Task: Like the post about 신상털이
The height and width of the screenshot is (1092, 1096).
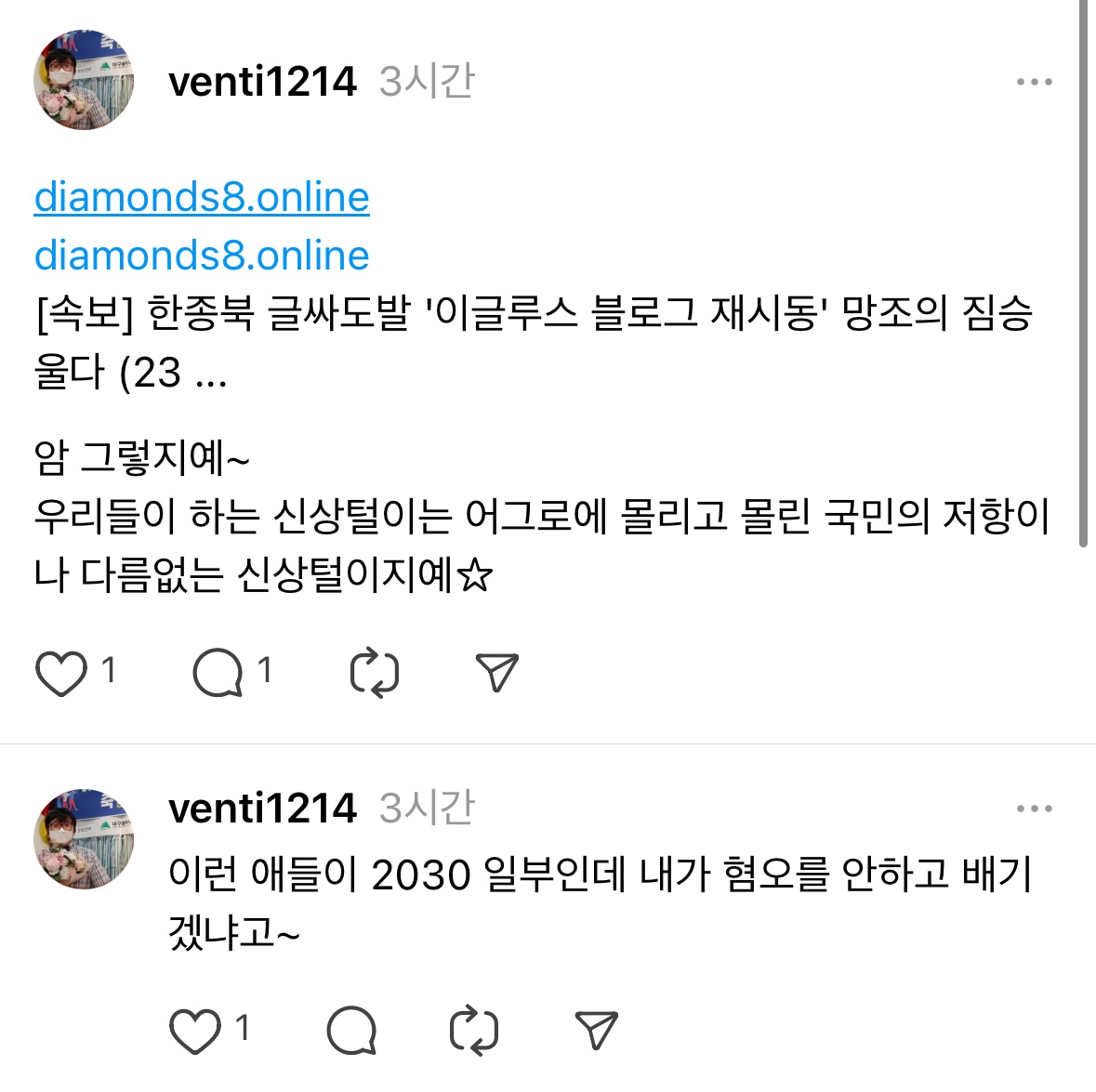Action: click(x=61, y=673)
